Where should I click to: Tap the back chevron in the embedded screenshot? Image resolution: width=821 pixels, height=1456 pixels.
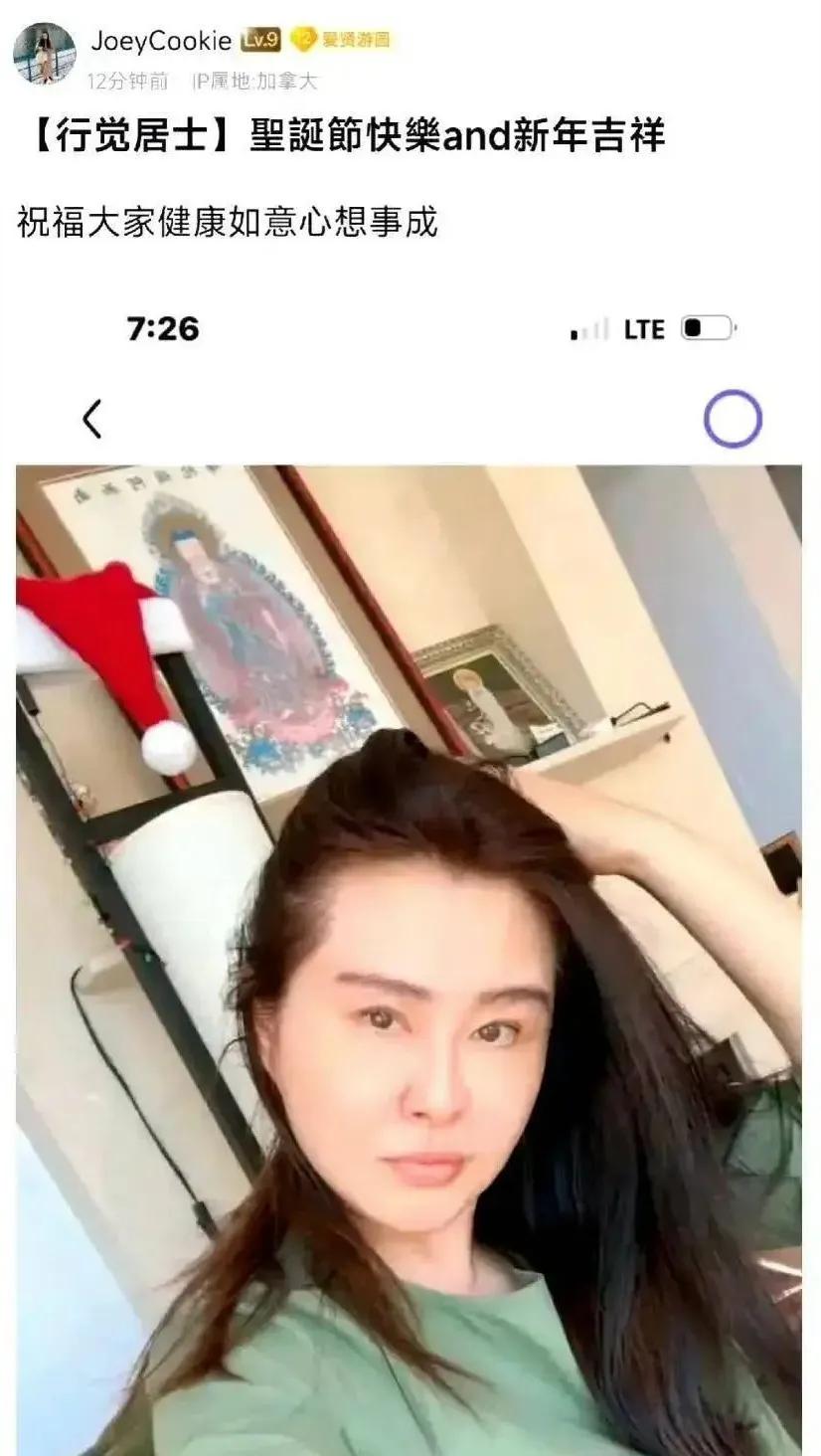(92, 417)
